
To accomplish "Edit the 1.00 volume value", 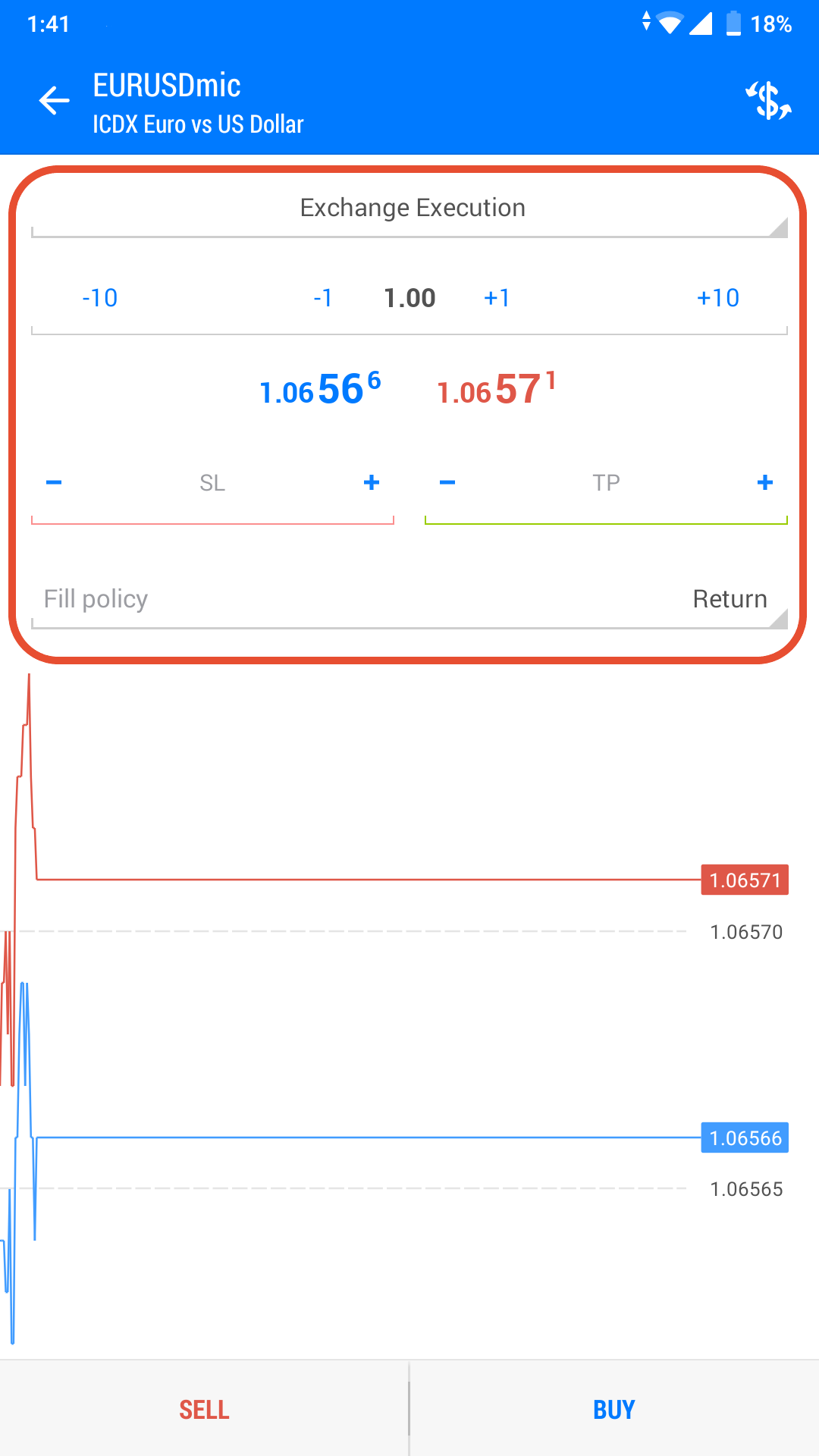I will tap(409, 298).
